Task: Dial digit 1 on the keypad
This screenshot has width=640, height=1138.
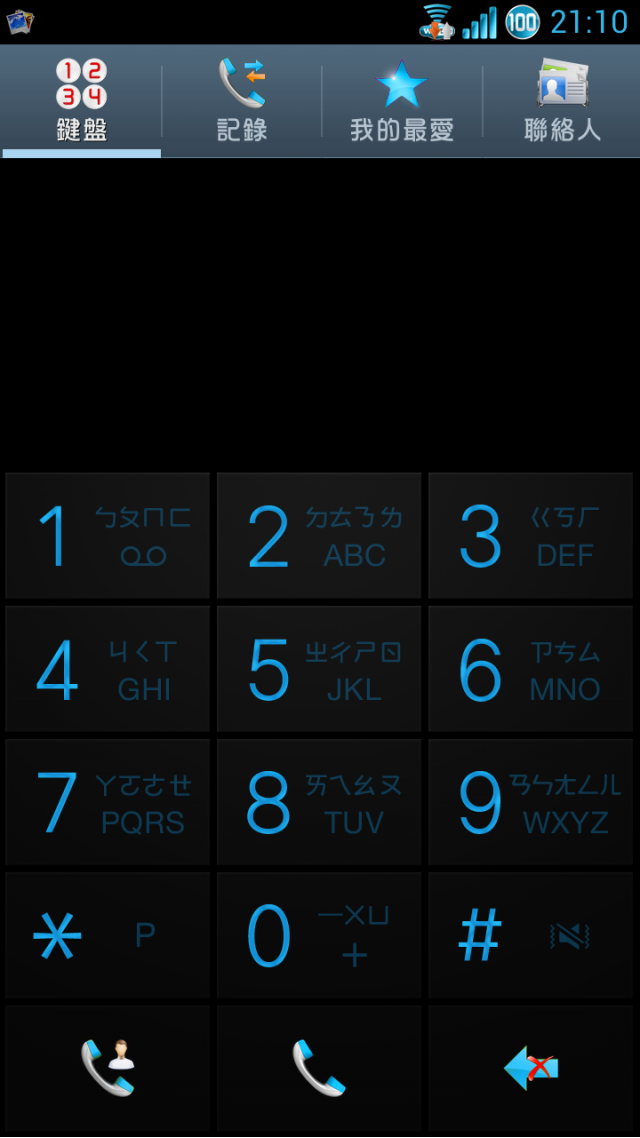Action: pyautogui.click(x=107, y=536)
